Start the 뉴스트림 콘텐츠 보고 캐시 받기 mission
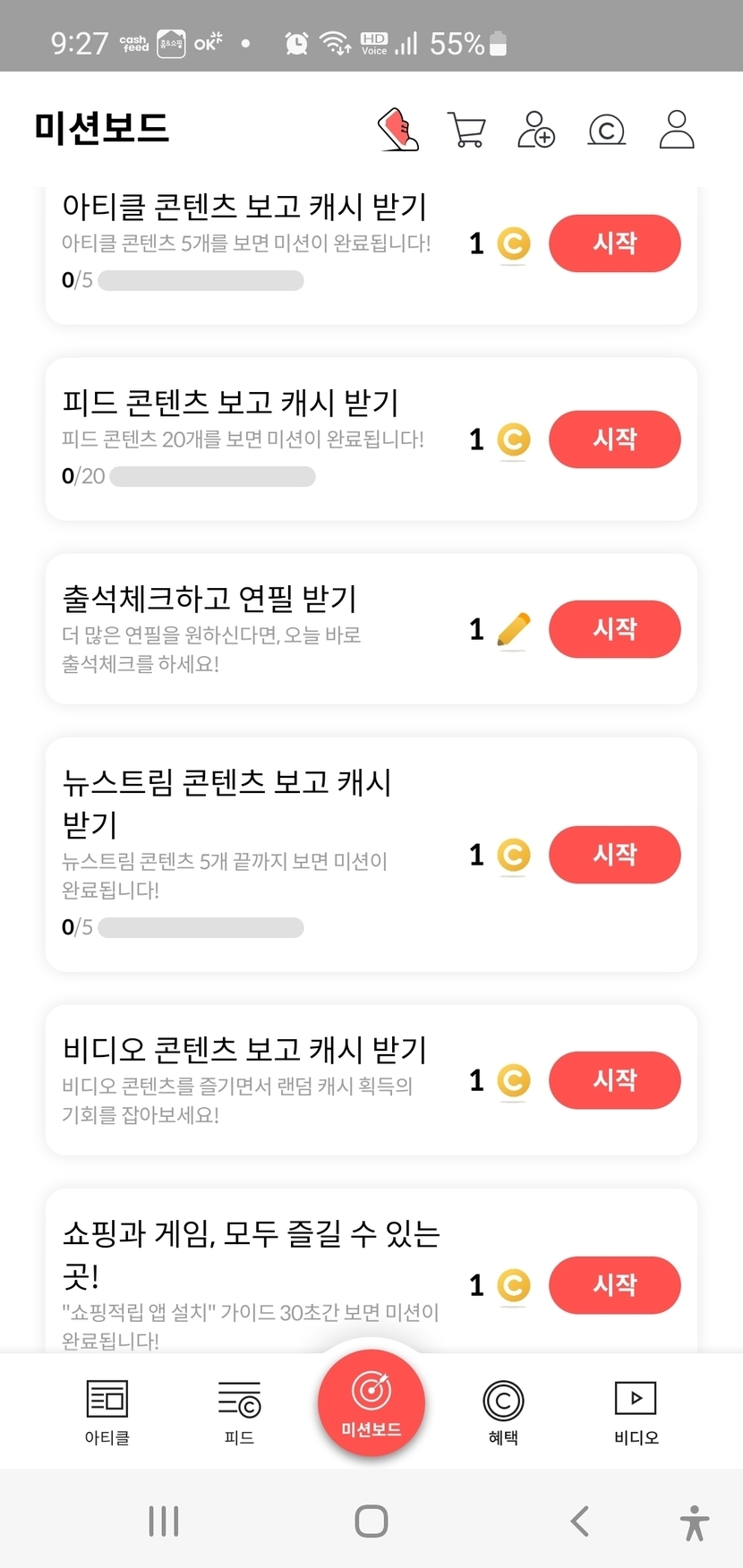This screenshot has height=1568, width=743. point(614,855)
